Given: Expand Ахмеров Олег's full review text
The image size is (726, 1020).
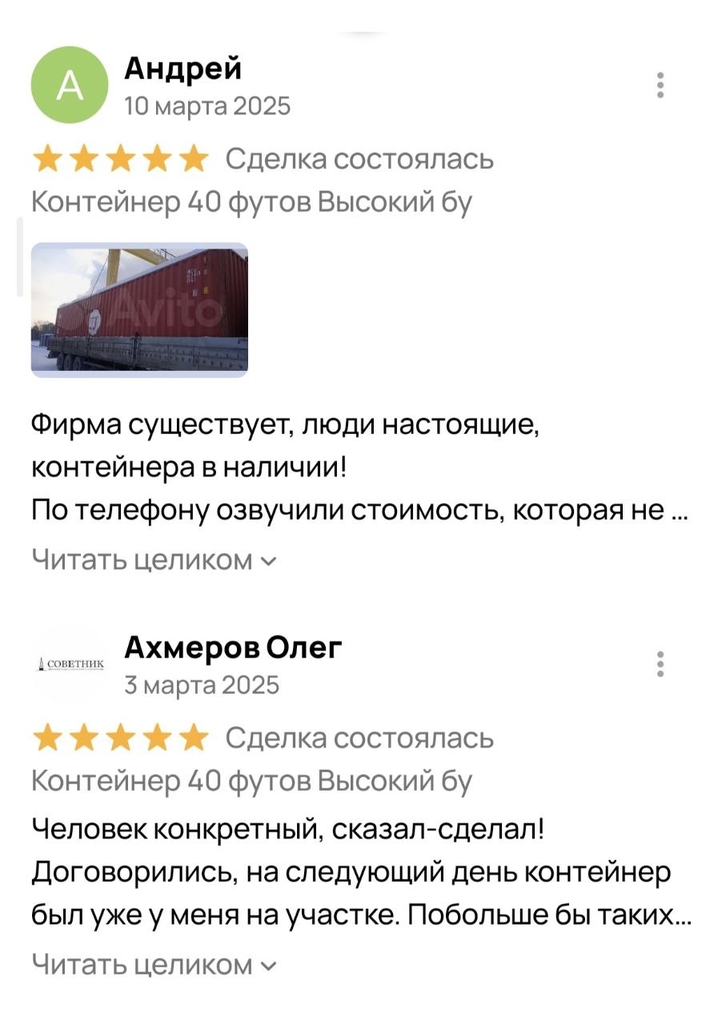Looking at the screenshot, I should point(155,964).
